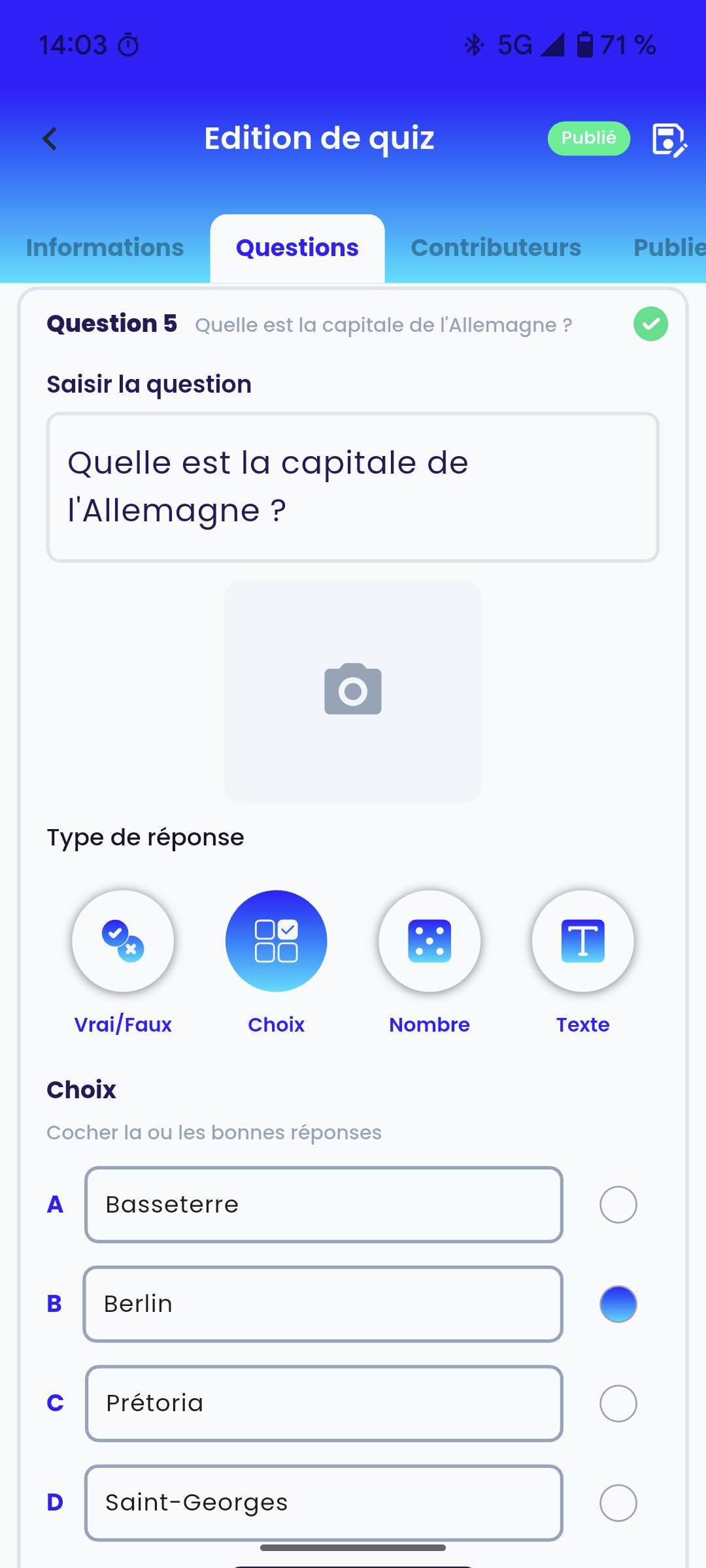Mark Prétoria as correct answer
706x1568 pixels.
(x=618, y=1403)
